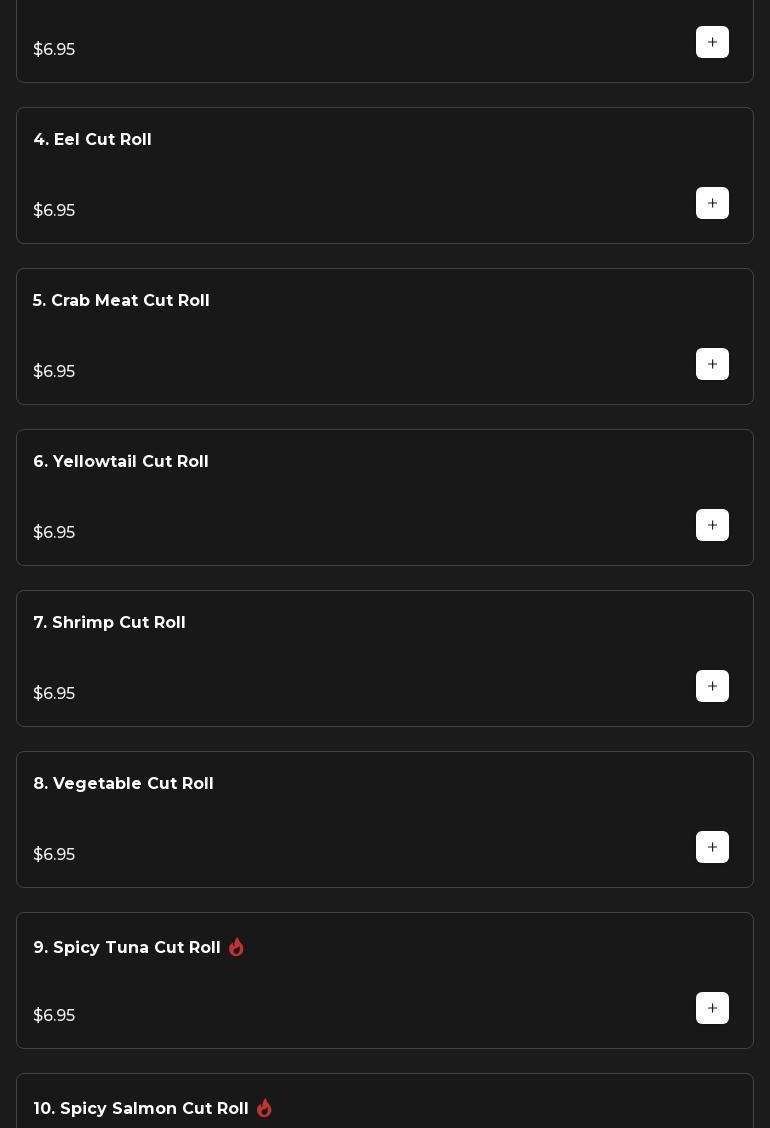Add Spicy Tuna Cut Roll to cart
This screenshot has height=1128, width=770.
[712, 1008]
